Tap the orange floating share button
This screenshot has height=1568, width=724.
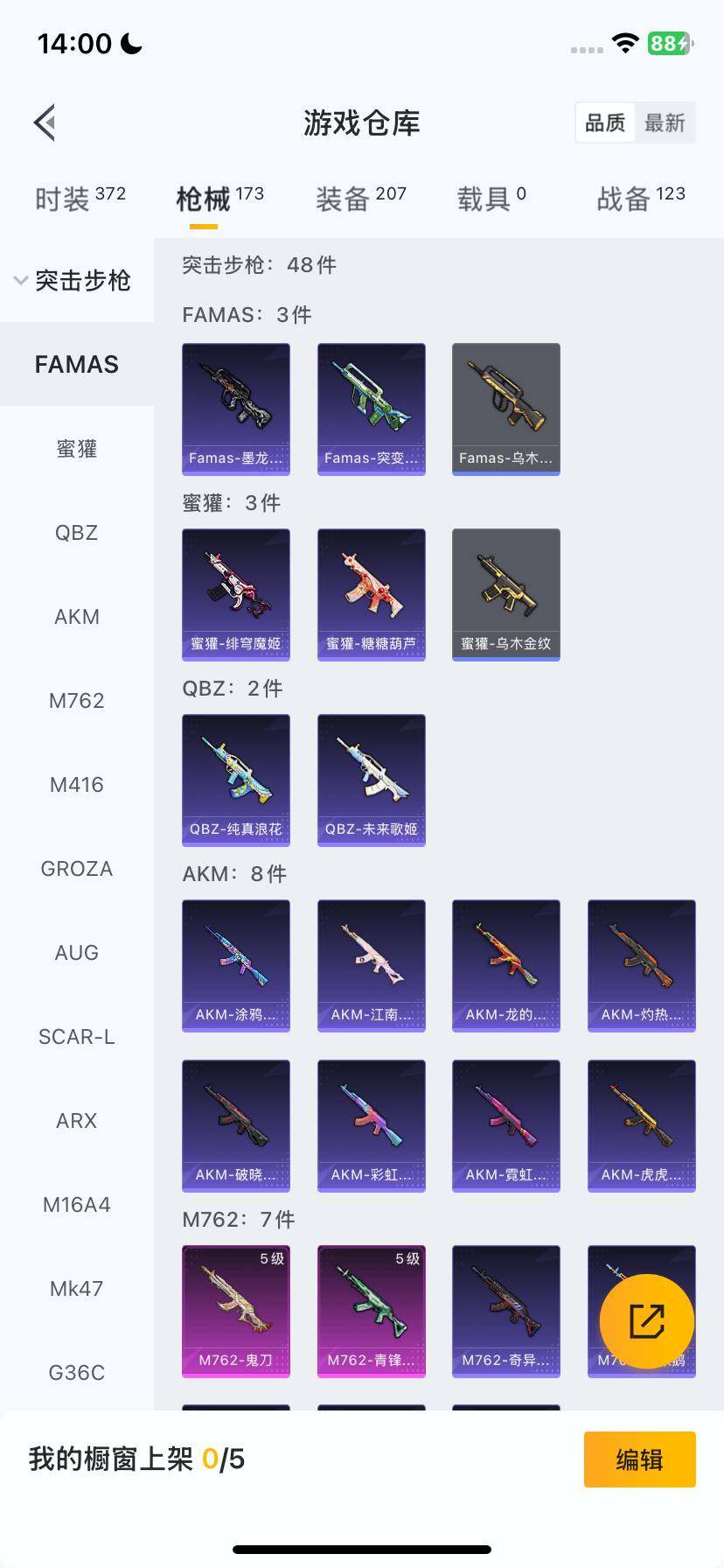coord(646,1321)
